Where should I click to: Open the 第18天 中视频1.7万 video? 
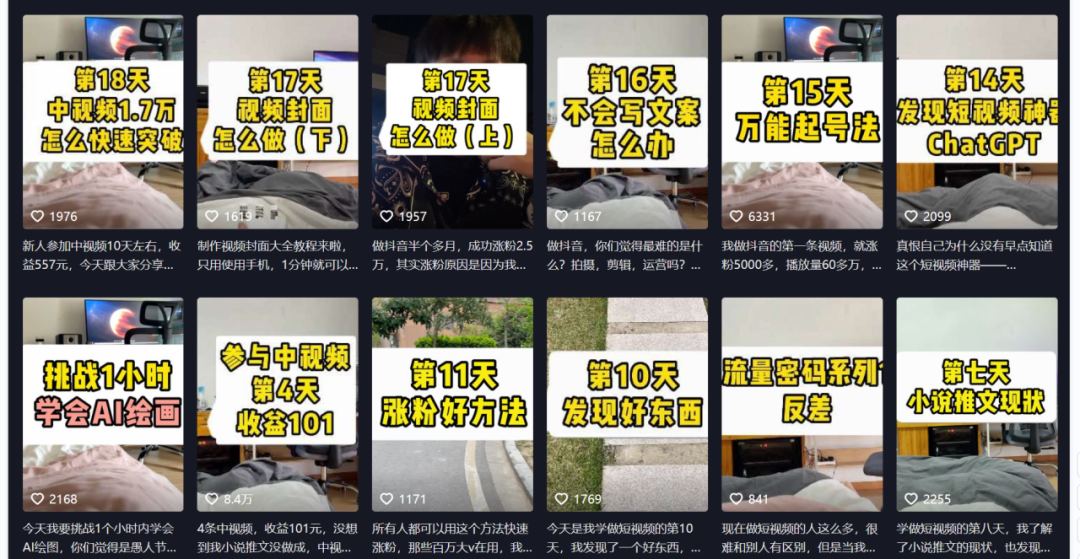coord(103,122)
